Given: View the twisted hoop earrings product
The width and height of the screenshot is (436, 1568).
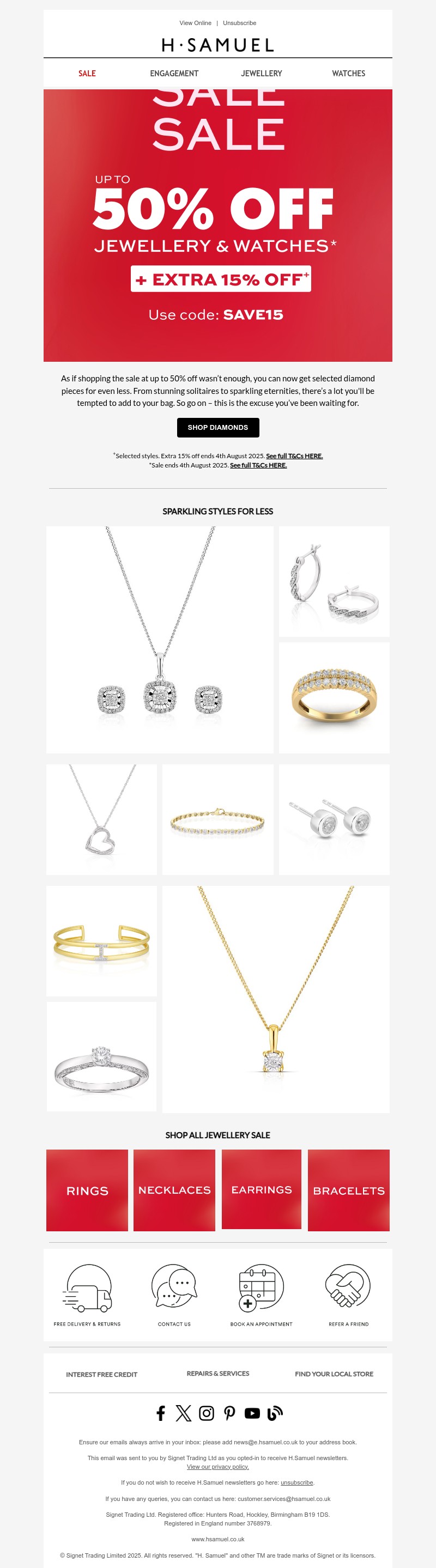Looking at the screenshot, I should pos(334,581).
